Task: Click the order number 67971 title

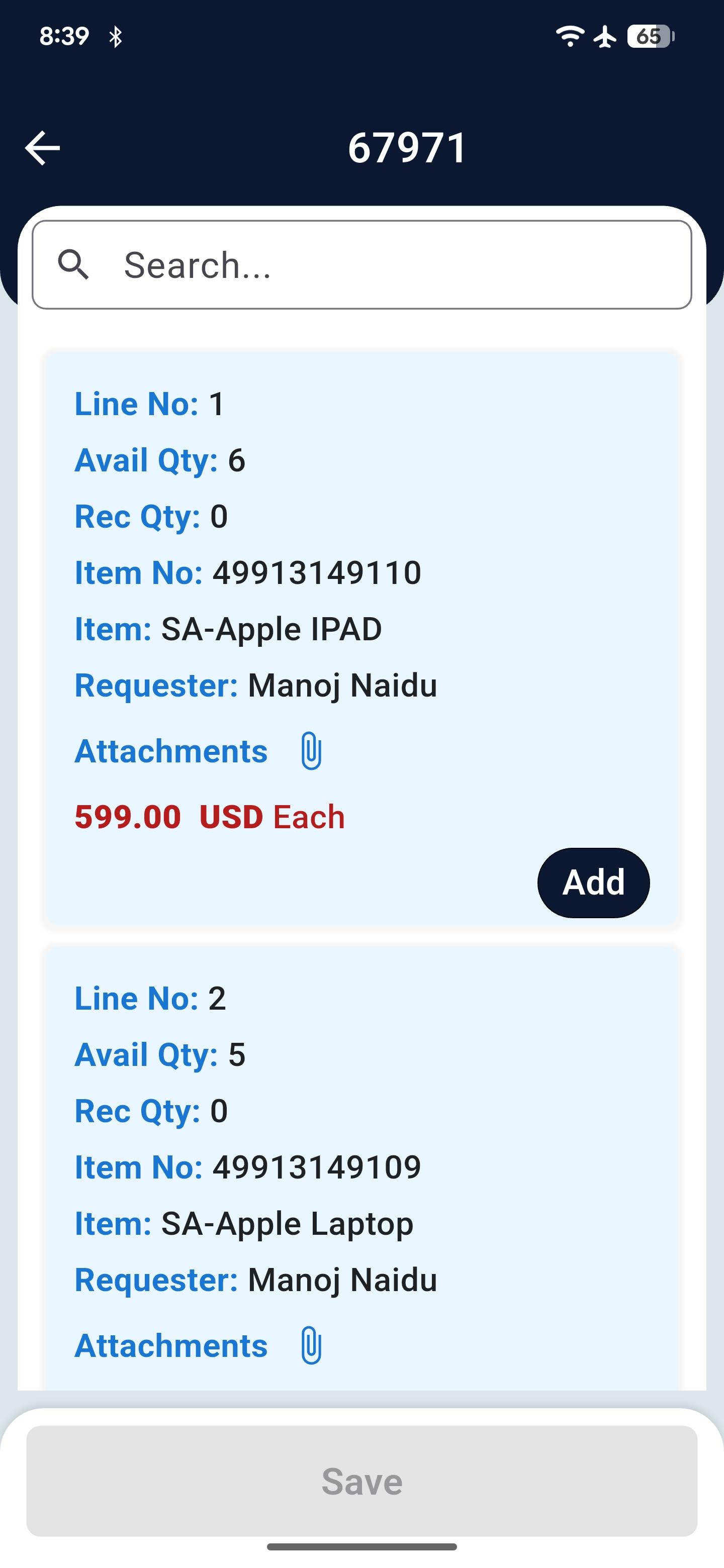Action: pos(407,147)
